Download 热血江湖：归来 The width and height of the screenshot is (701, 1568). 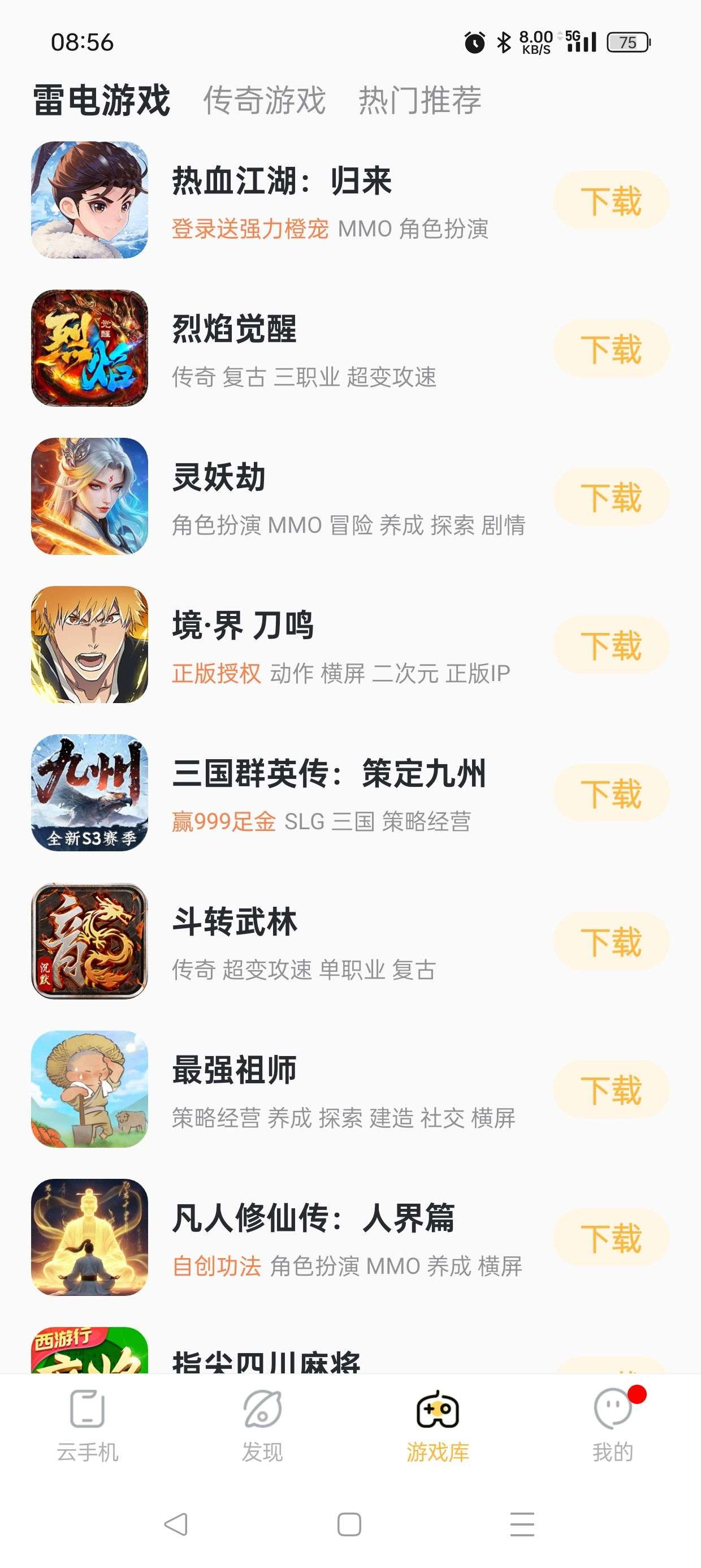[611, 200]
